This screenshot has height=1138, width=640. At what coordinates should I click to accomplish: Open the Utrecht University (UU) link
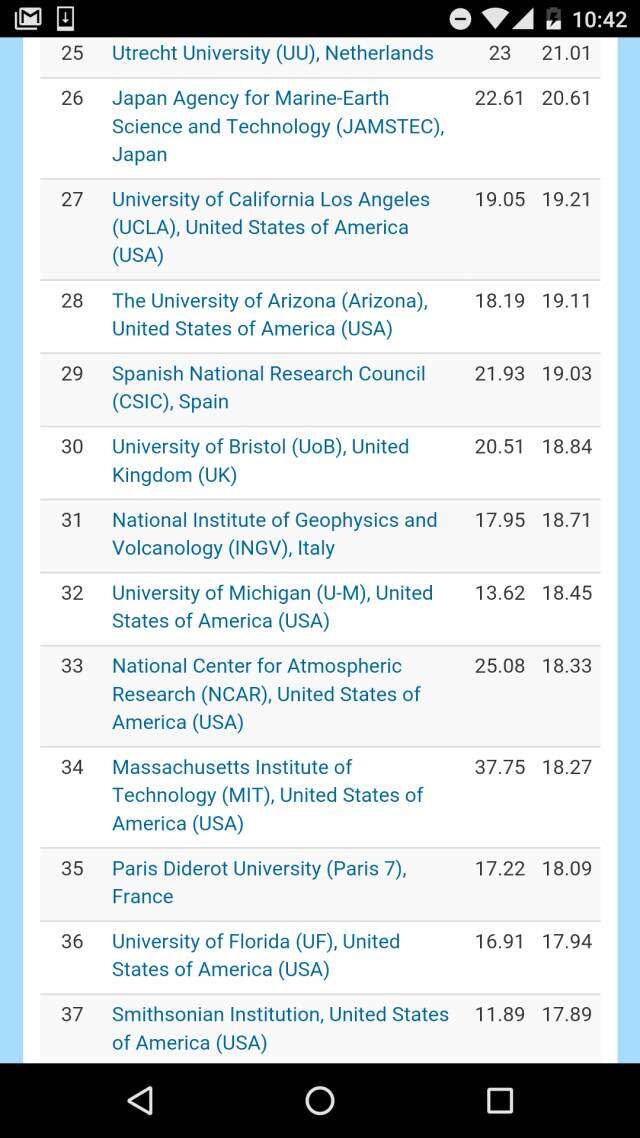[272, 53]
